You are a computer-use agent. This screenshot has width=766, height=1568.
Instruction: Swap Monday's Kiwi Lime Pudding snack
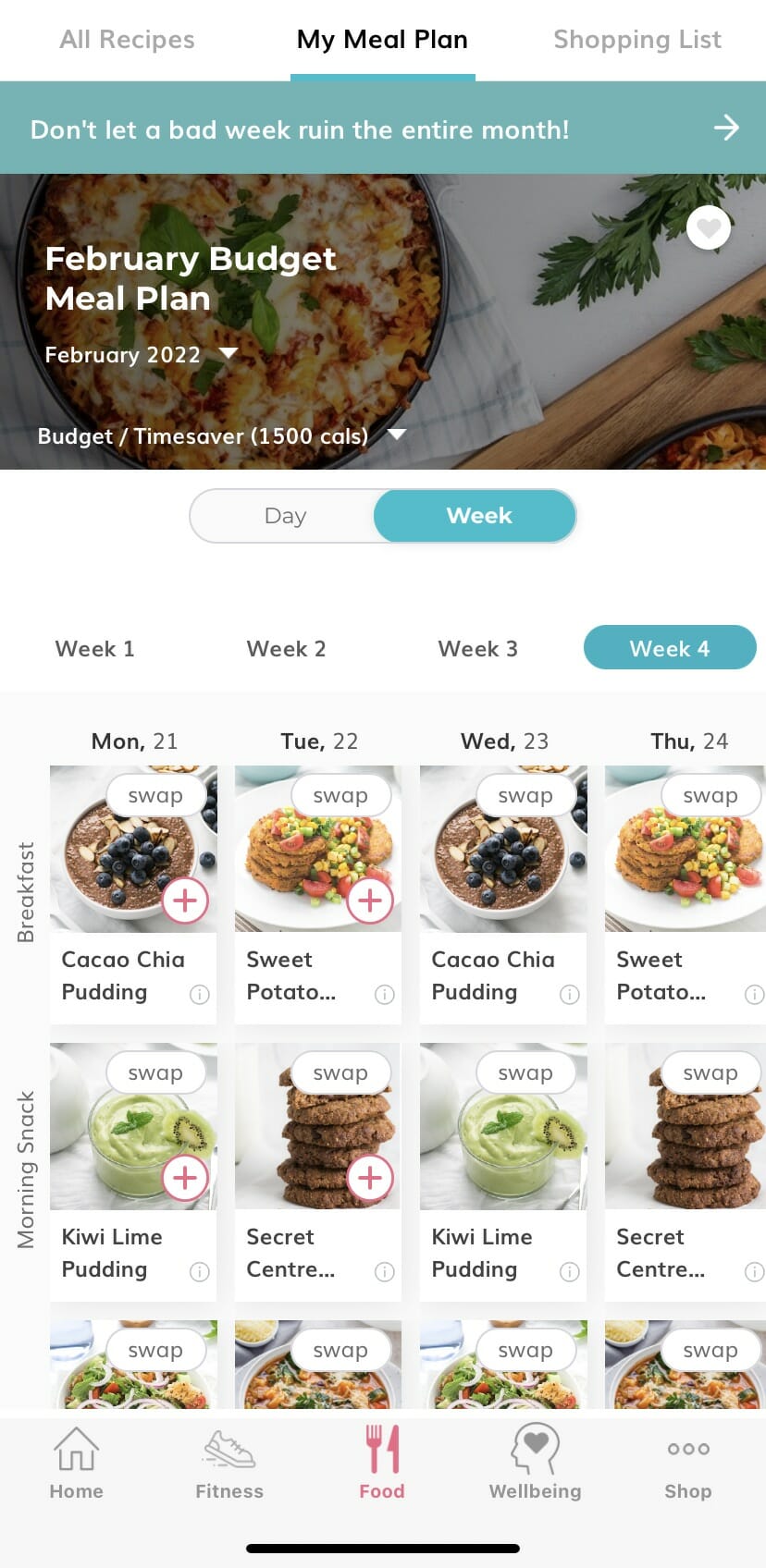pyautogui.click(x=155, y=1072)
